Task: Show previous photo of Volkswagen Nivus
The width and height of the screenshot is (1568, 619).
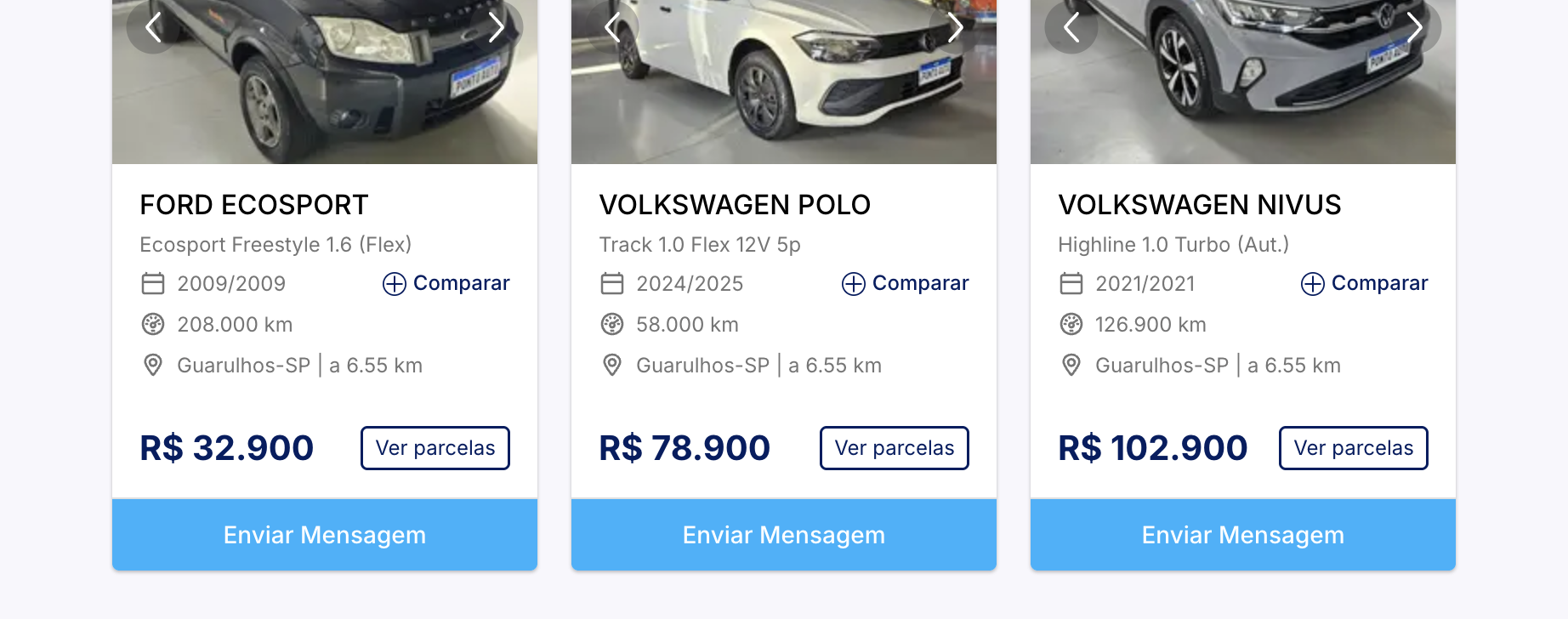Action: click(x=1071, y=27)
